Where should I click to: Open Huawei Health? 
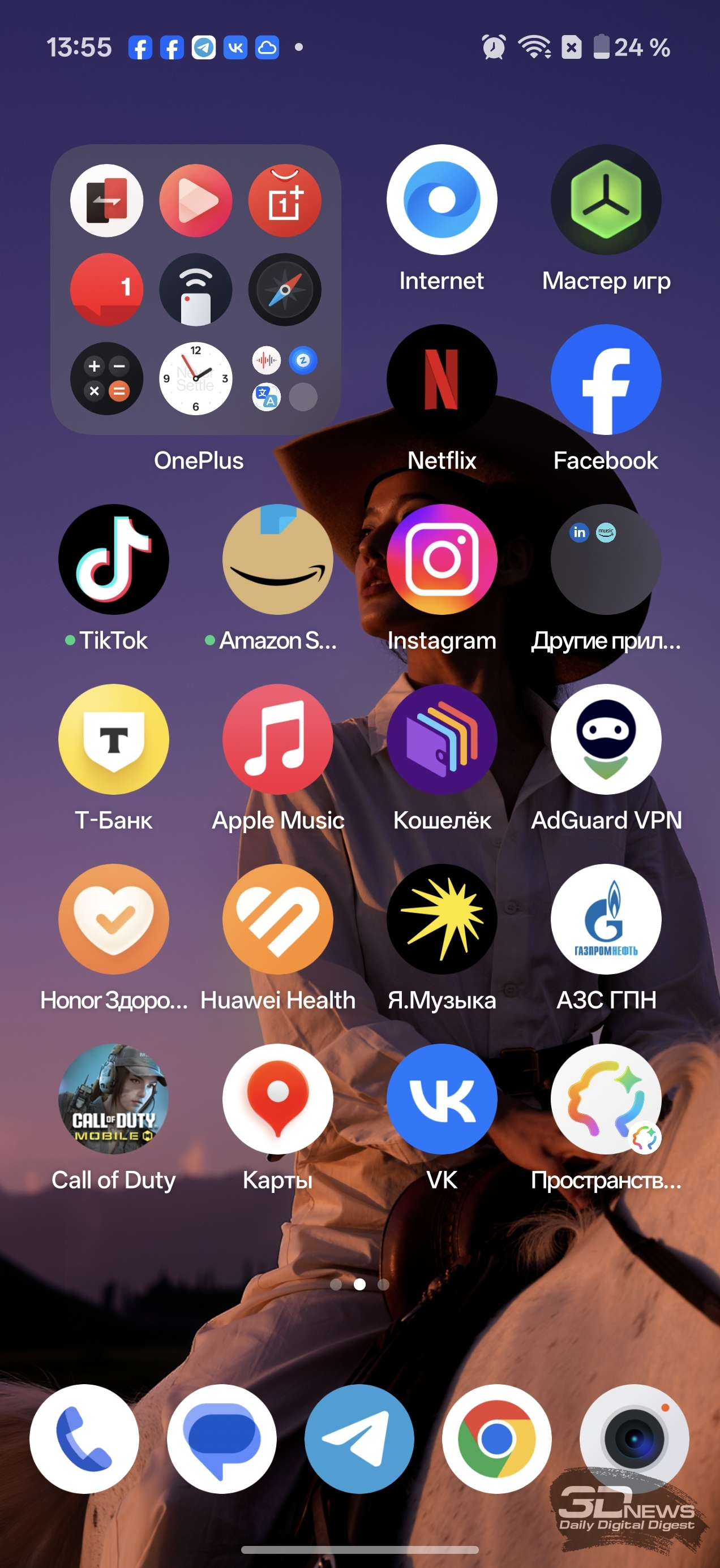coord(278,919)
